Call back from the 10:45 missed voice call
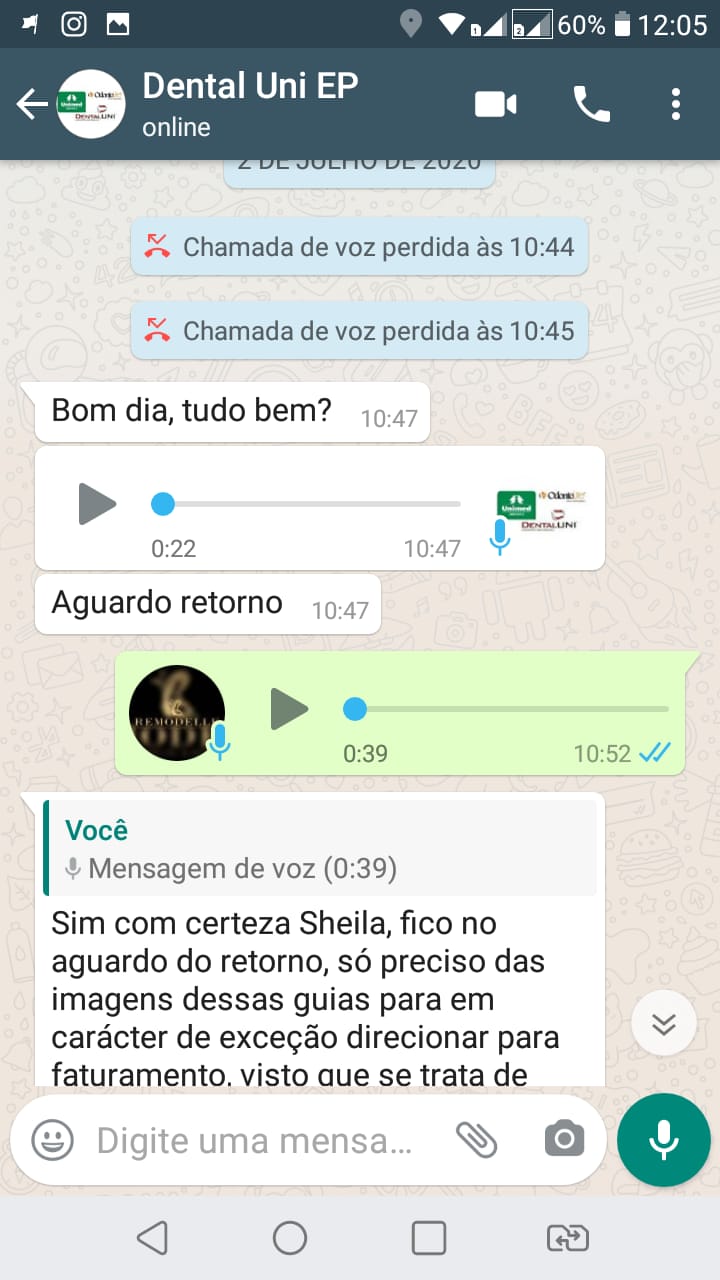This screenshot has height=1280, width=720. coord(359,330)
